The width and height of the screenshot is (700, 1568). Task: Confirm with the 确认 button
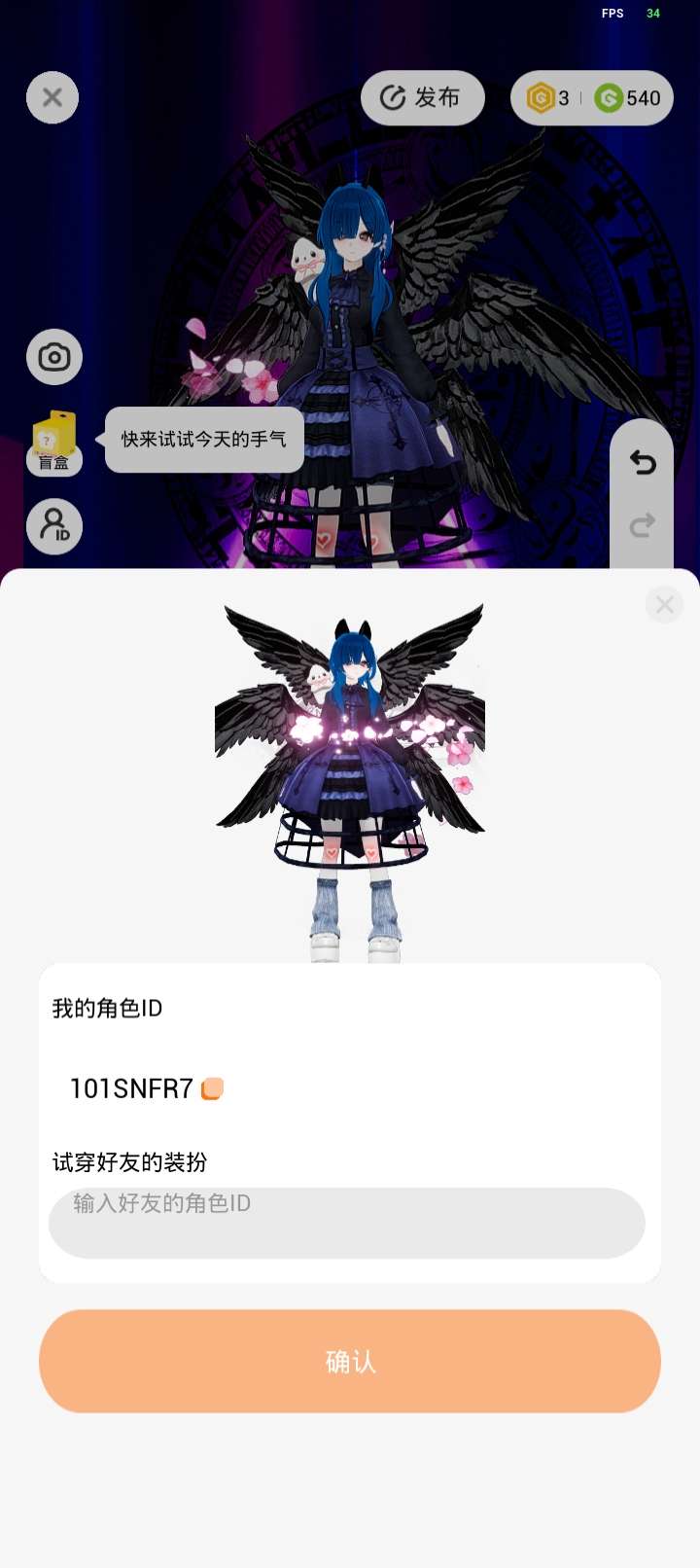point(350,1361)
